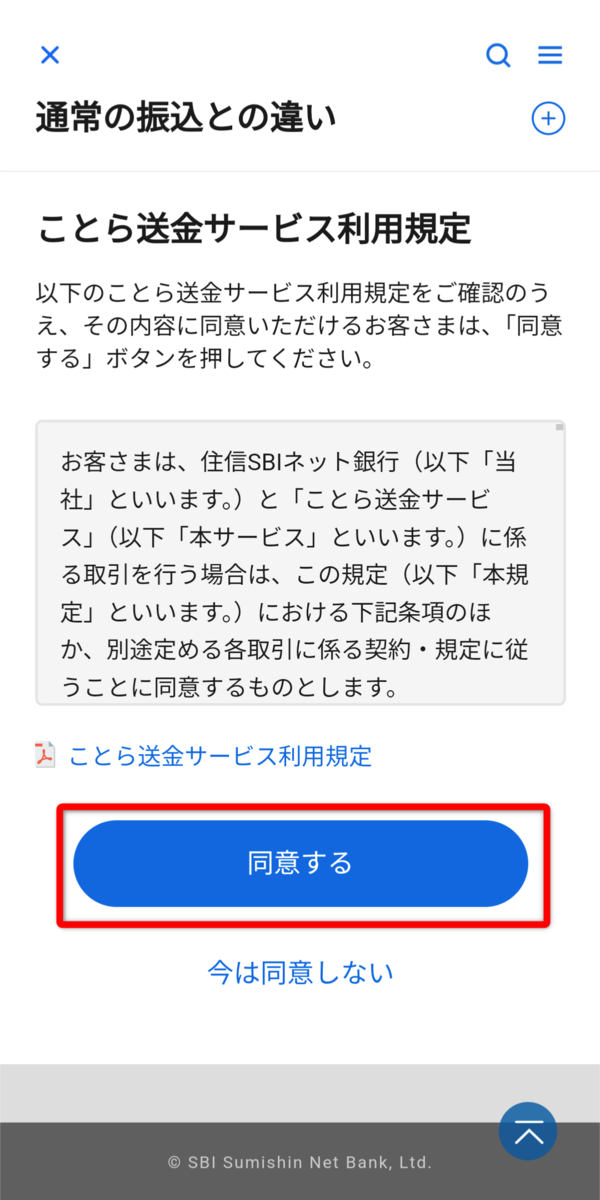The image size is (600, 1200).
Task: Open the ことら送金サービス利用規定 PDF link
Action: 219,756
